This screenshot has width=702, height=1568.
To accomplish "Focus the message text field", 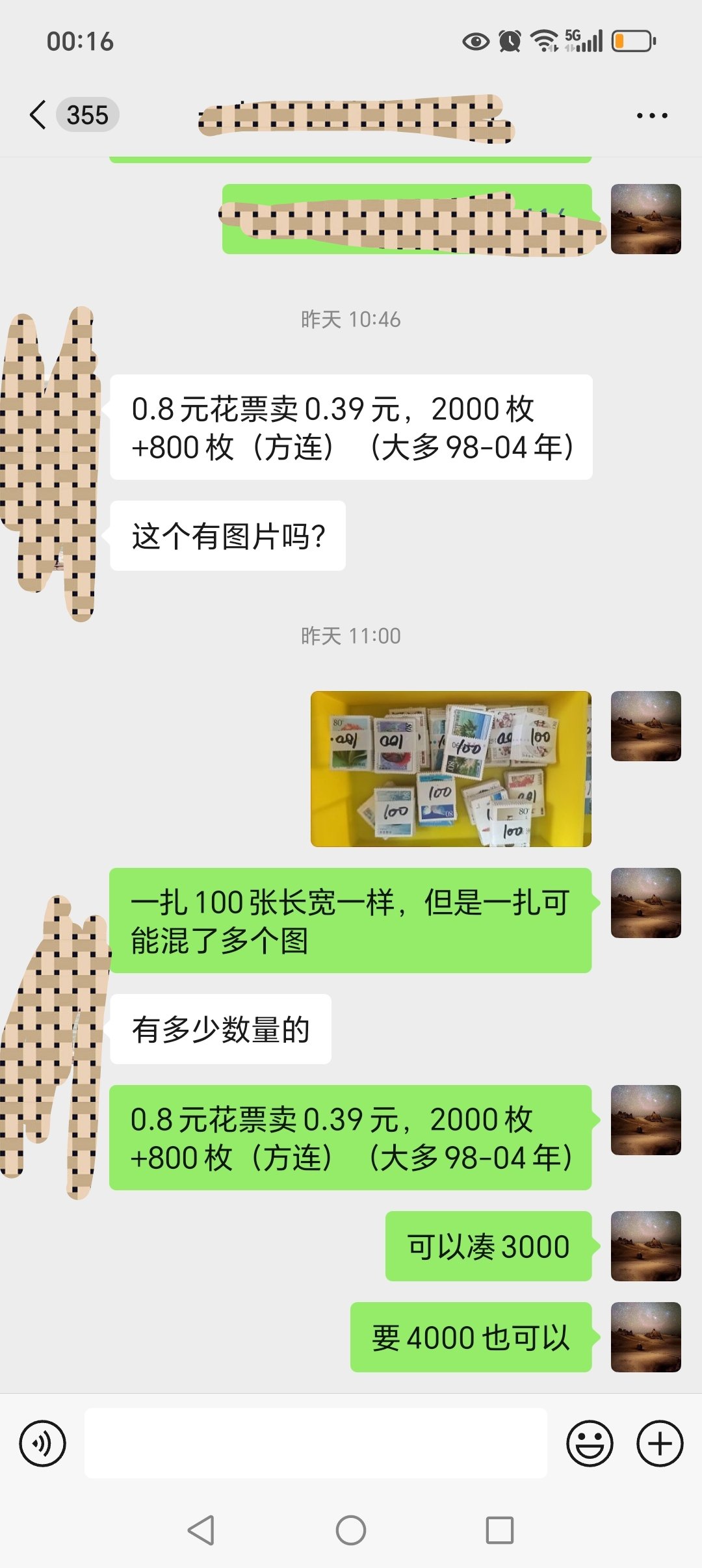I will pos(315,1444).
